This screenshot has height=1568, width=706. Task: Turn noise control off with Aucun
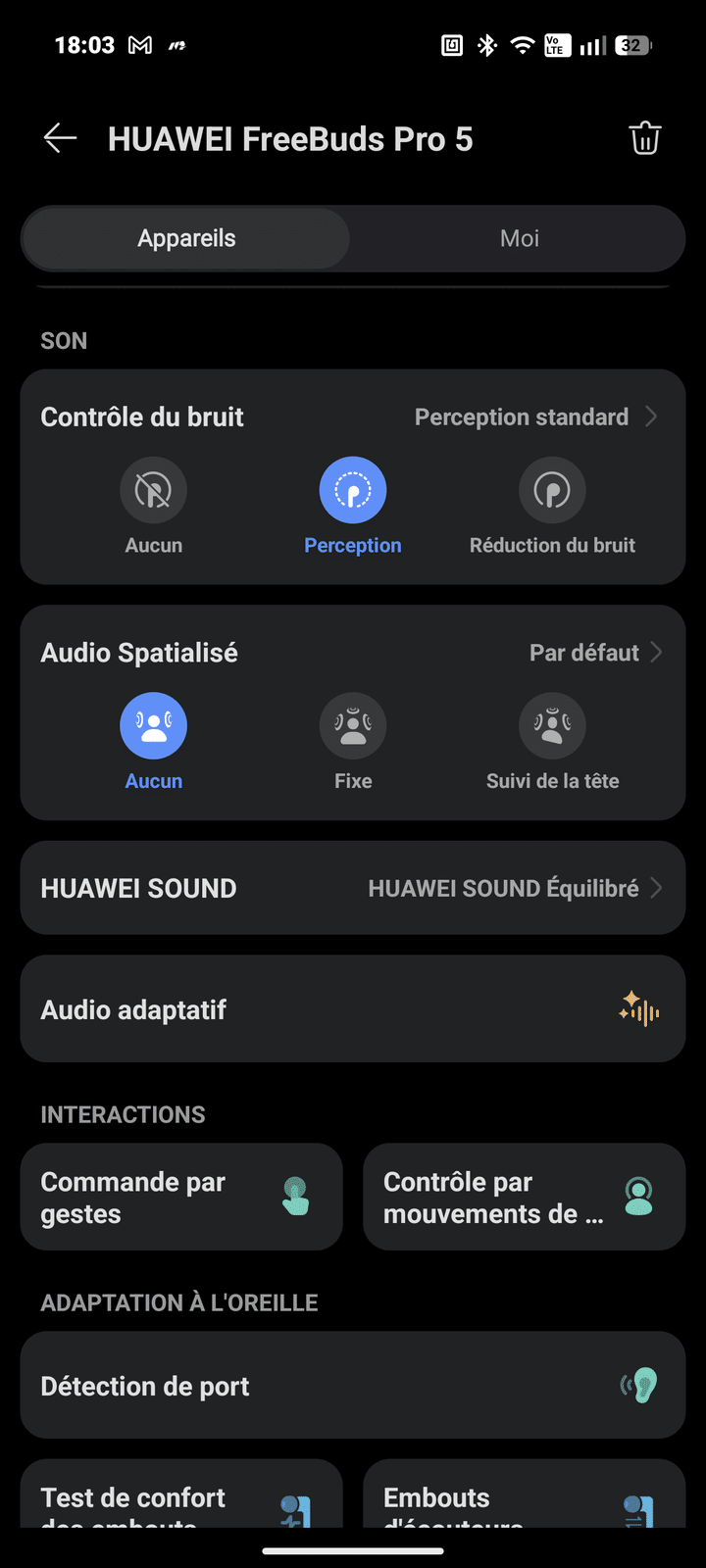coord(154,491)
